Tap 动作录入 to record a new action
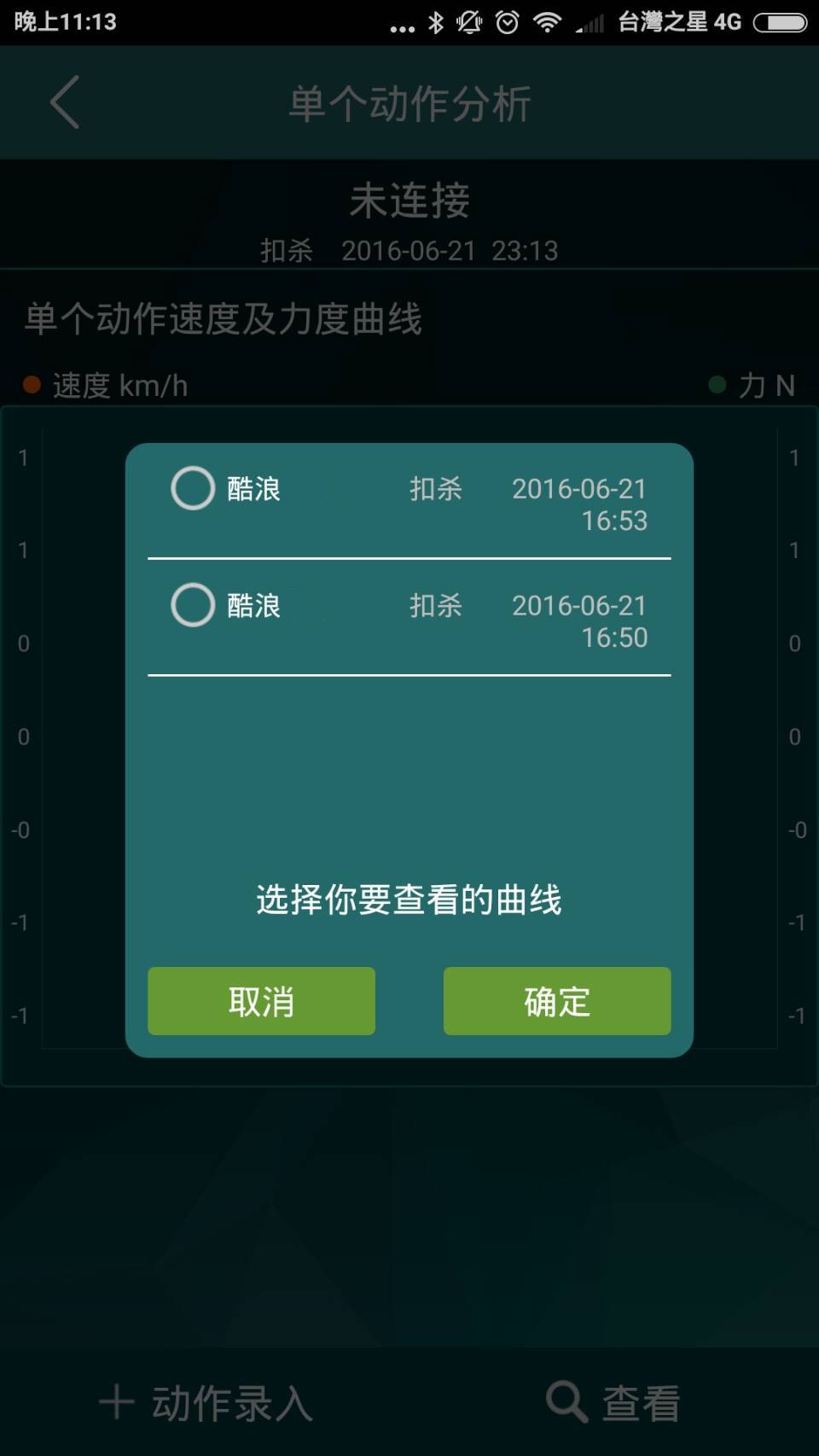 point(206,1403)
